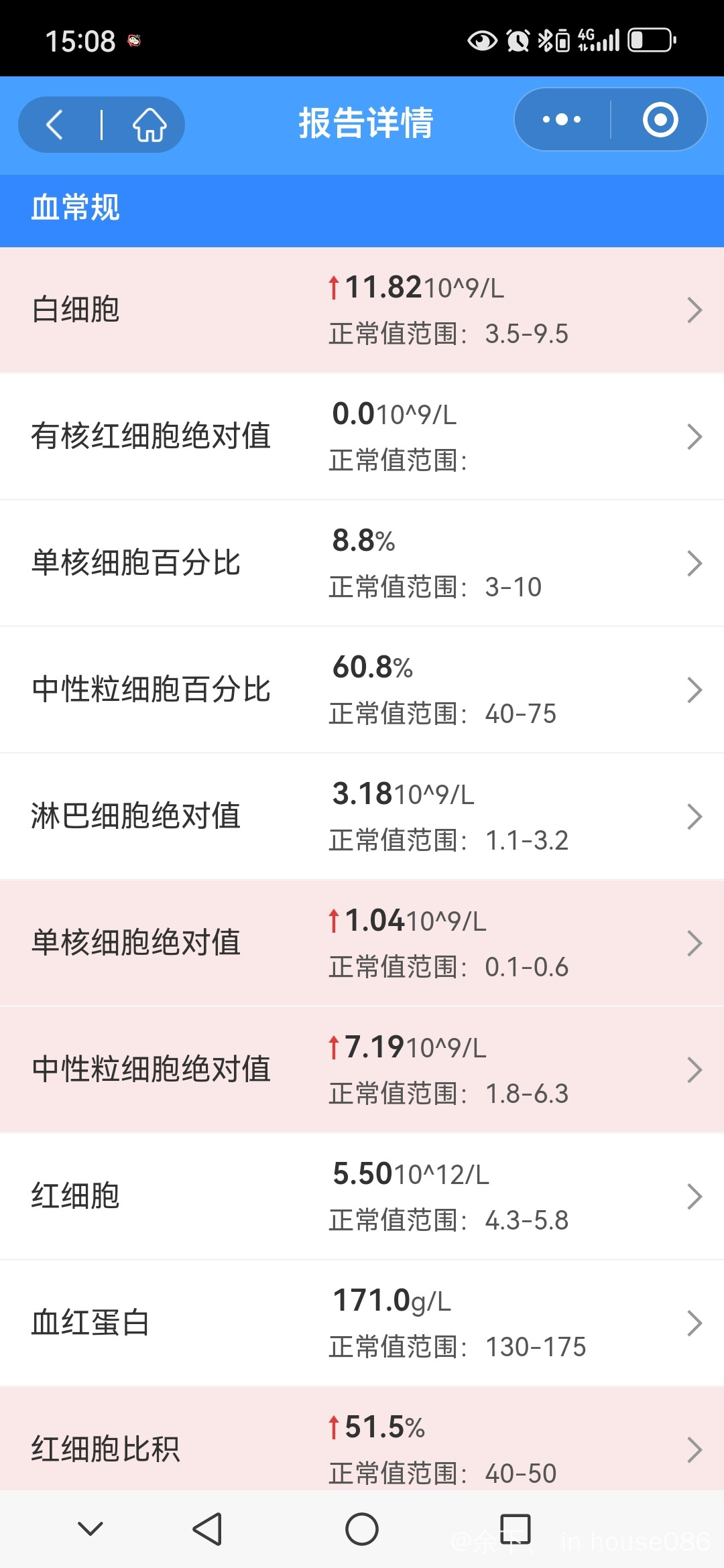Open the three-dot more menu
This screenshot has height=1568, width=724.
point(562,119)
